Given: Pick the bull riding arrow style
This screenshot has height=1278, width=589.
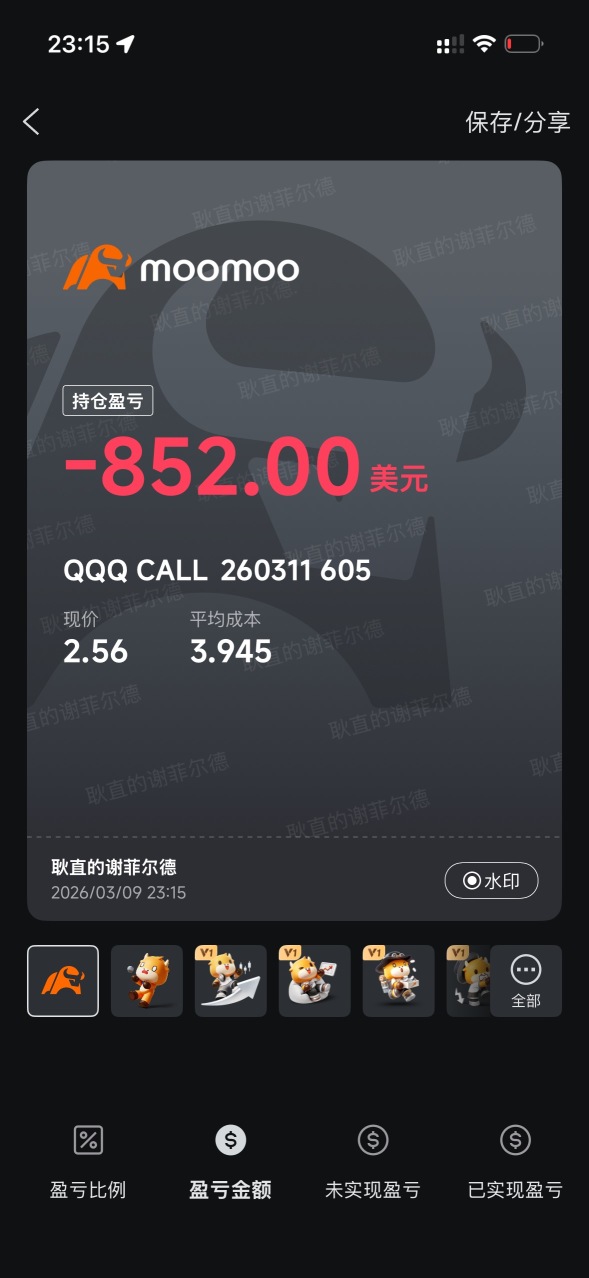Looking at the screenshot, I should (x=231, y=981).
